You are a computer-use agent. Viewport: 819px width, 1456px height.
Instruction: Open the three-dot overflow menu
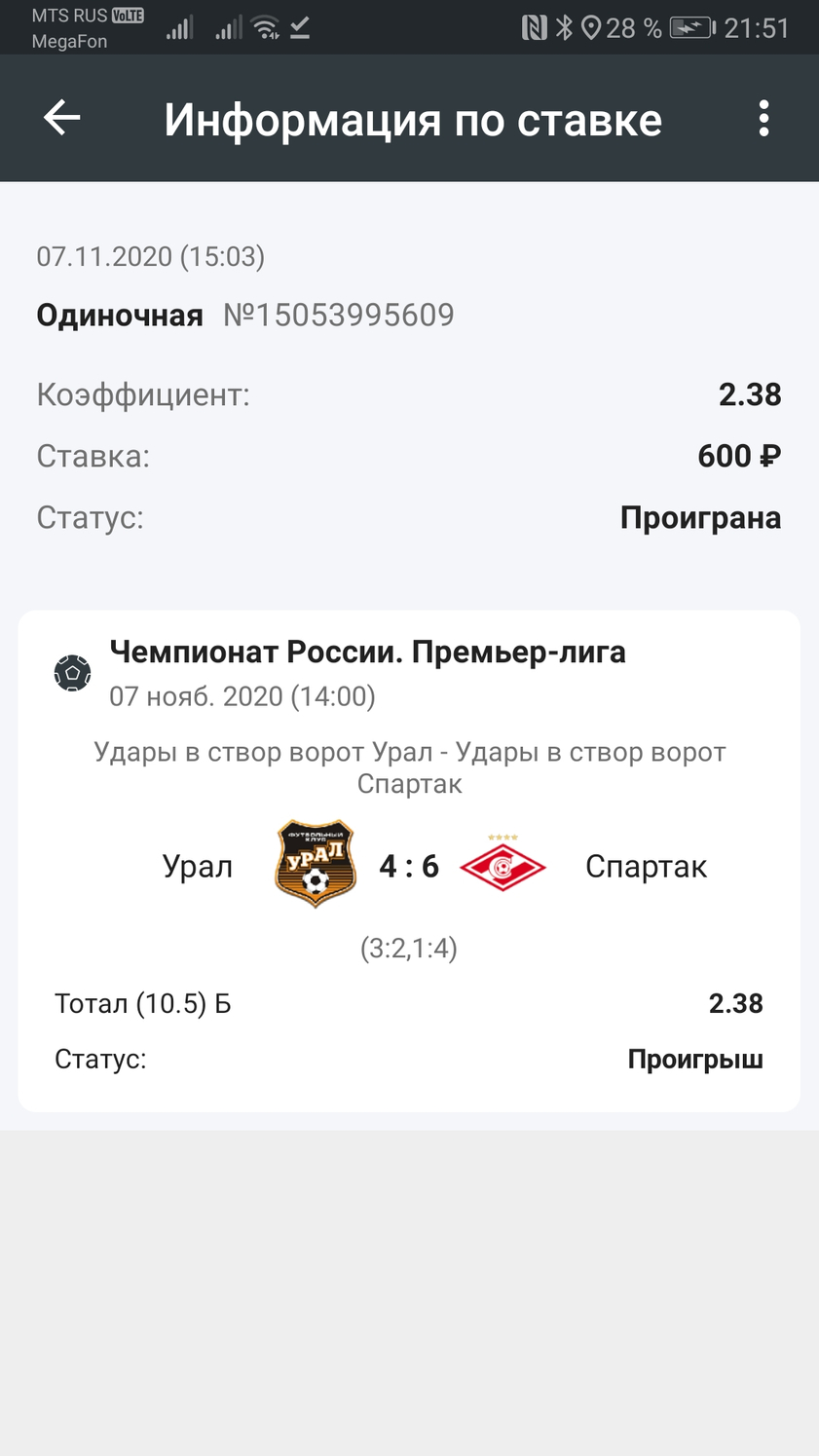764,119
